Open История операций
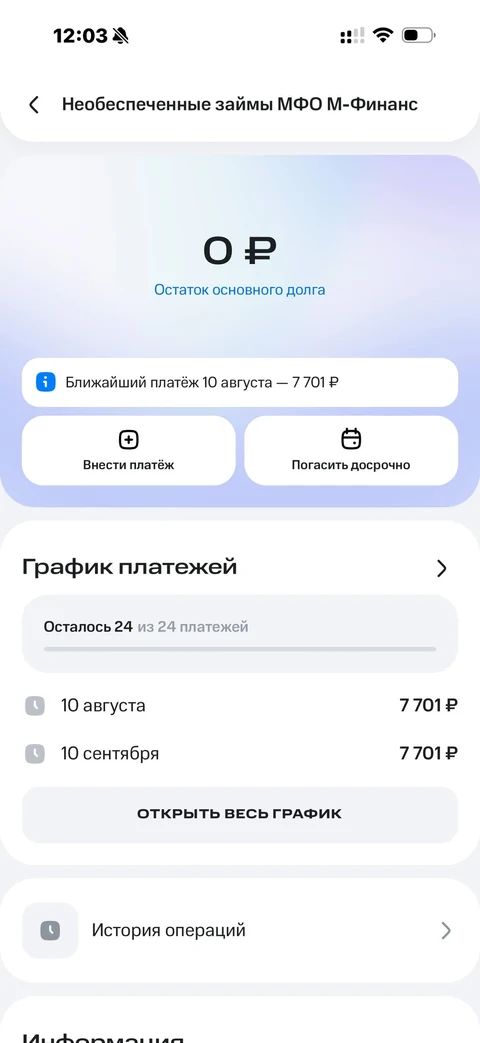 tap(240, 930)
